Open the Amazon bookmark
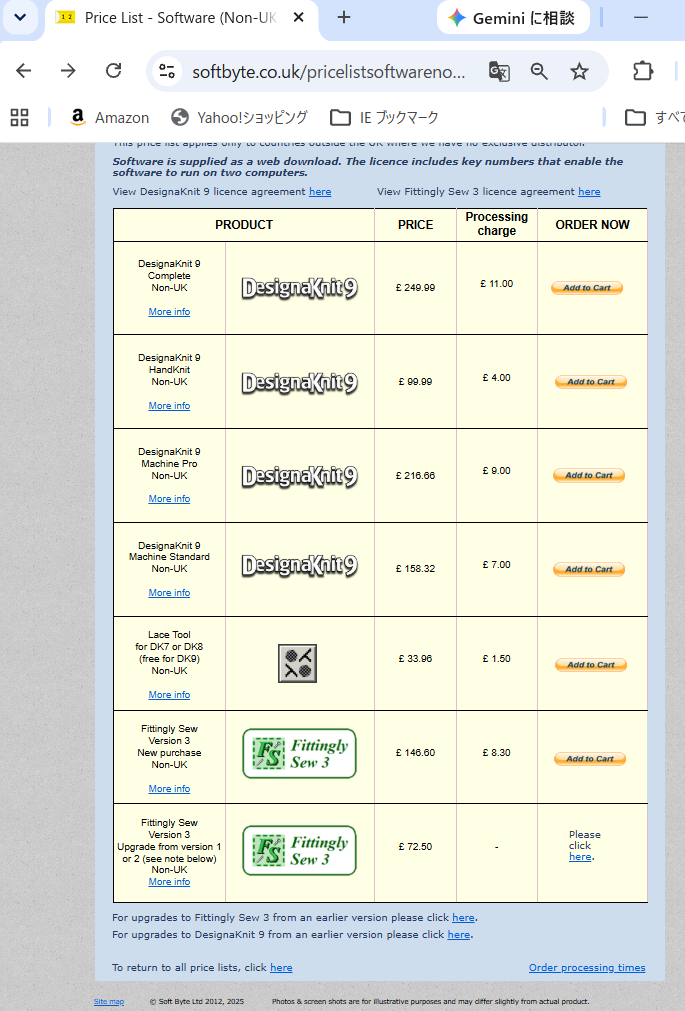 point(109,117)
